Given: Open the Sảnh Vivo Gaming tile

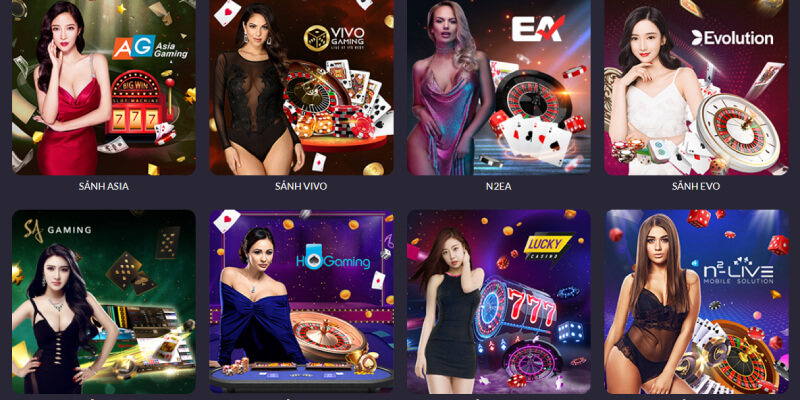Looking at the screenshot, I should click(x=301, y=88).
